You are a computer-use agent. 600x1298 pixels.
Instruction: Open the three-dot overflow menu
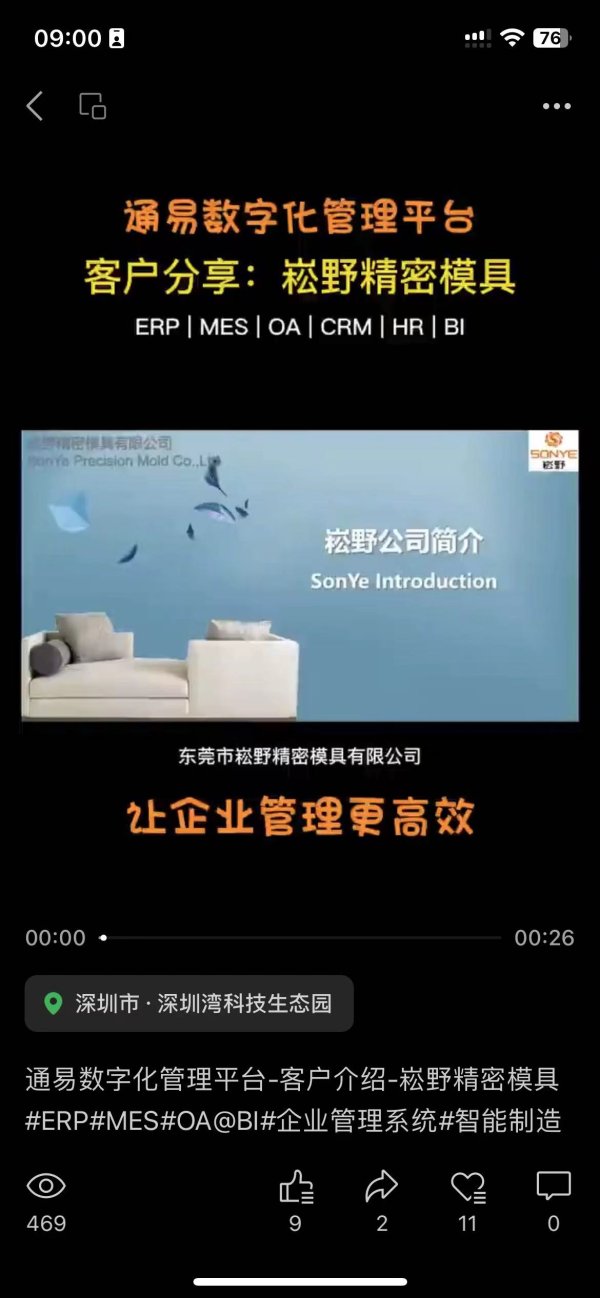pos(556,106)
